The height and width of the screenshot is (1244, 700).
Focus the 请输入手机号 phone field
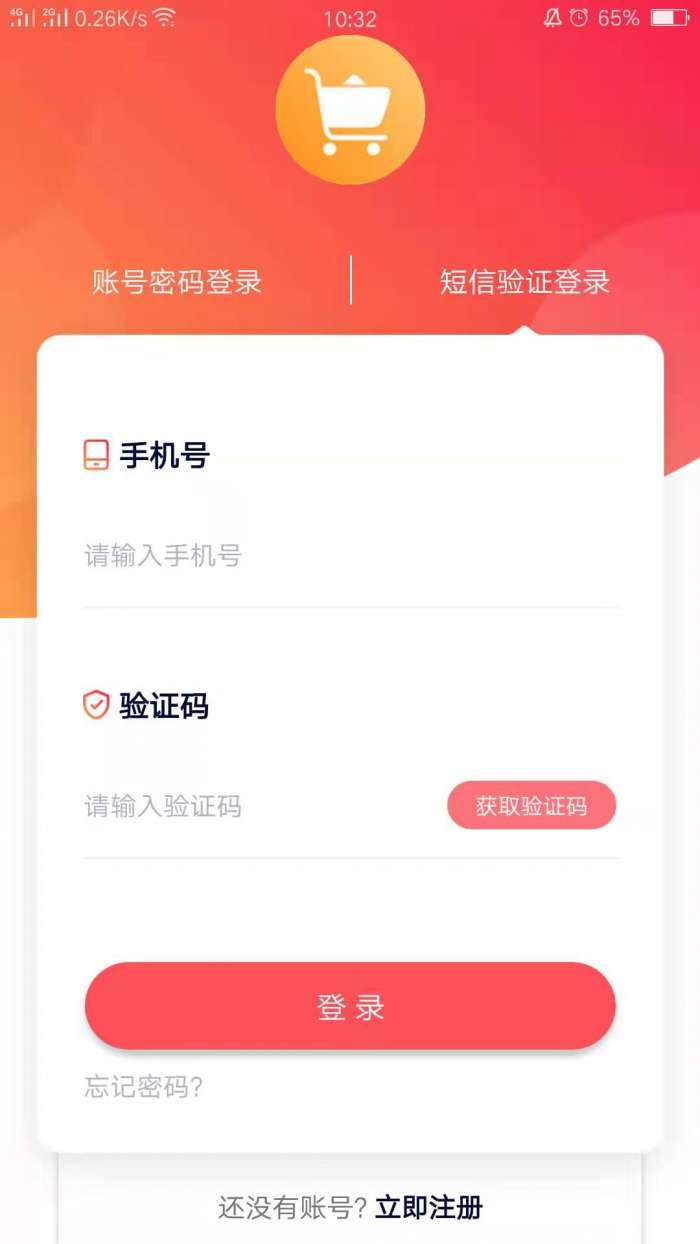coord(300,556)
